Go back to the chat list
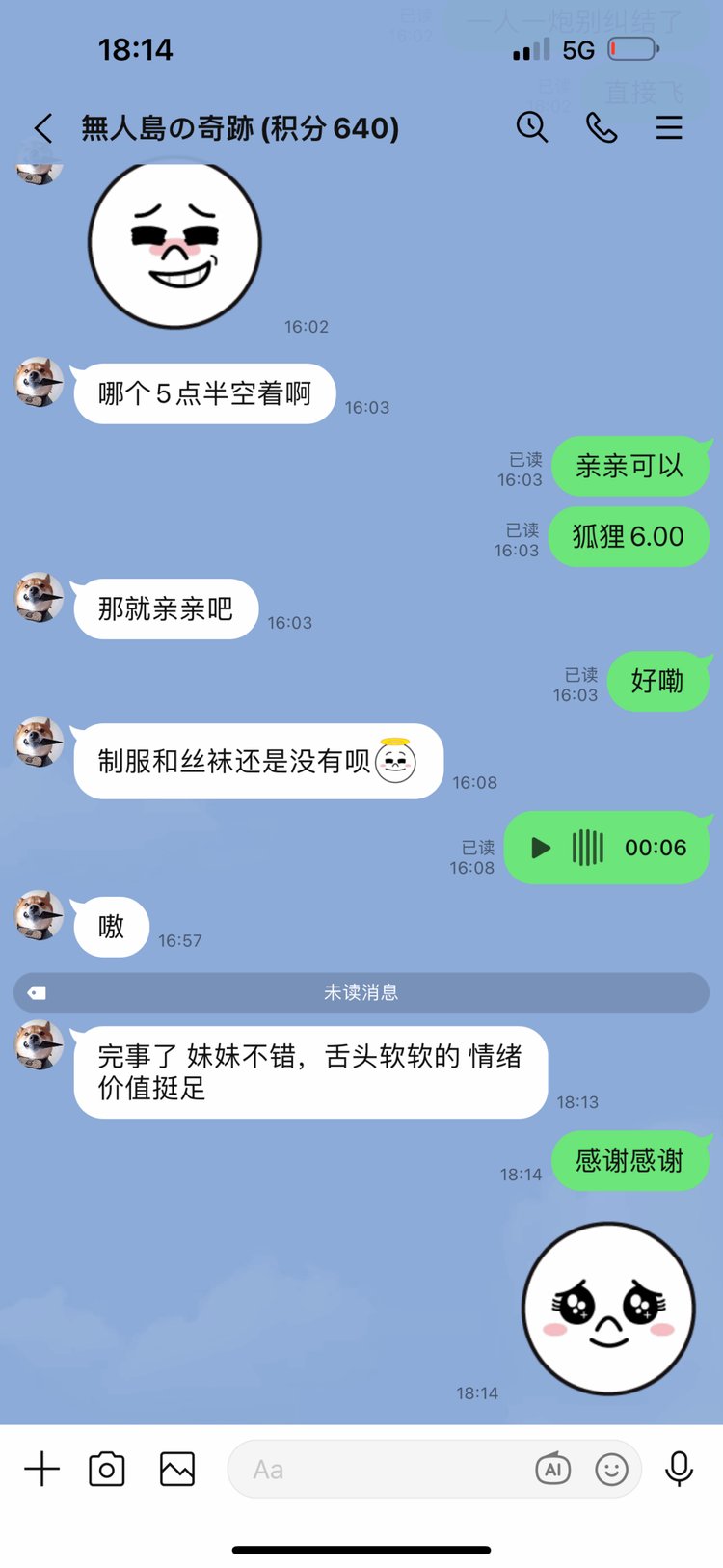 43,128
